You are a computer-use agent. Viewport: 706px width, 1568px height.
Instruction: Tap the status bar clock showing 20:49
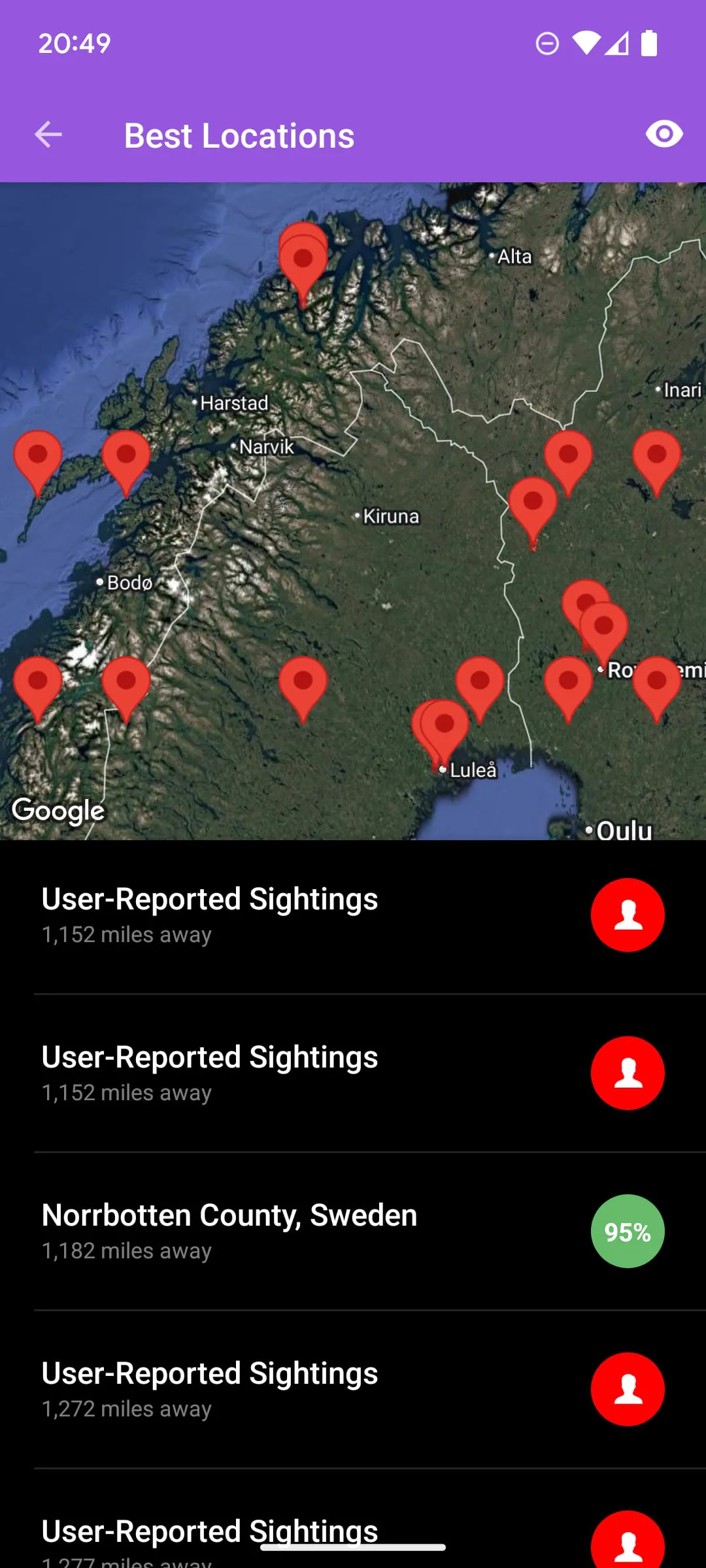tap(75, 43)
